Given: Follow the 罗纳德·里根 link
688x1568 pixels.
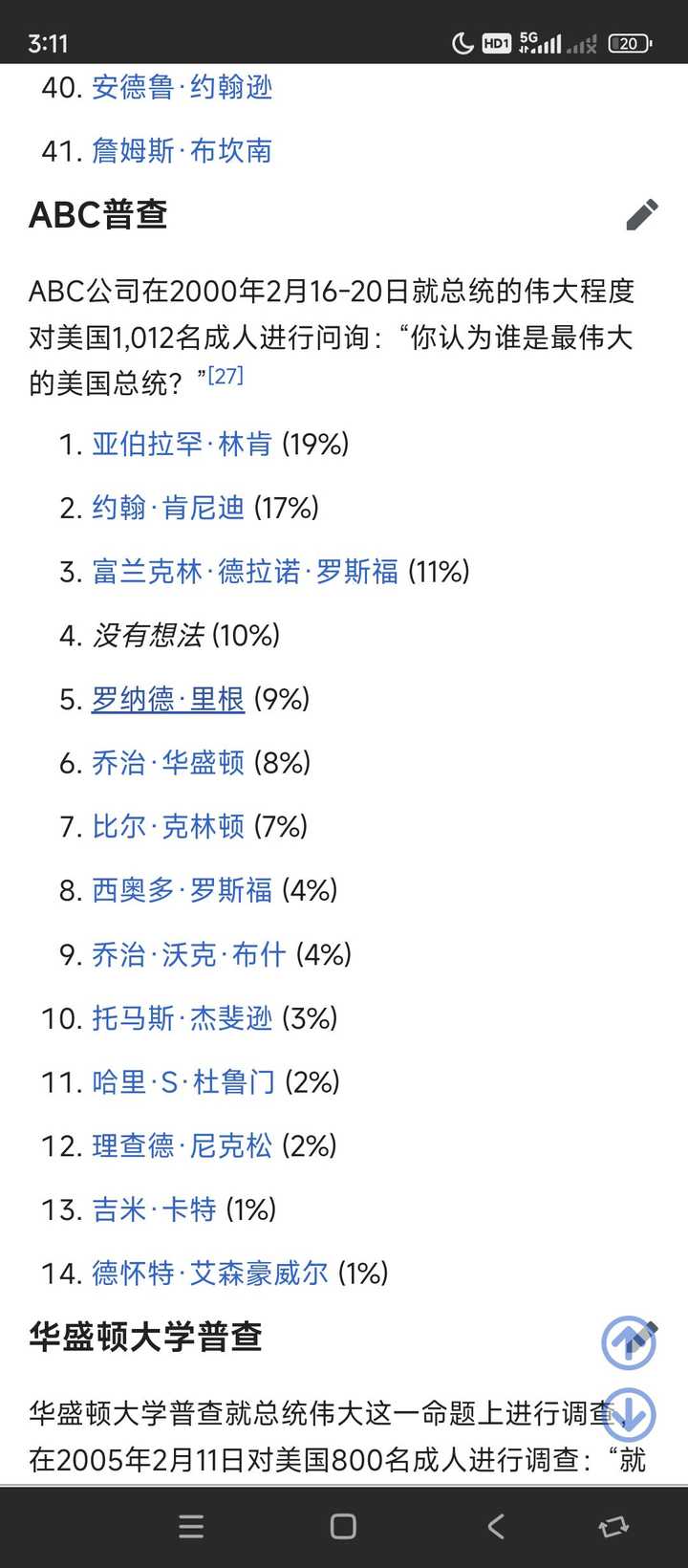Looking at the screenshot, I should (x=168, y=699).
